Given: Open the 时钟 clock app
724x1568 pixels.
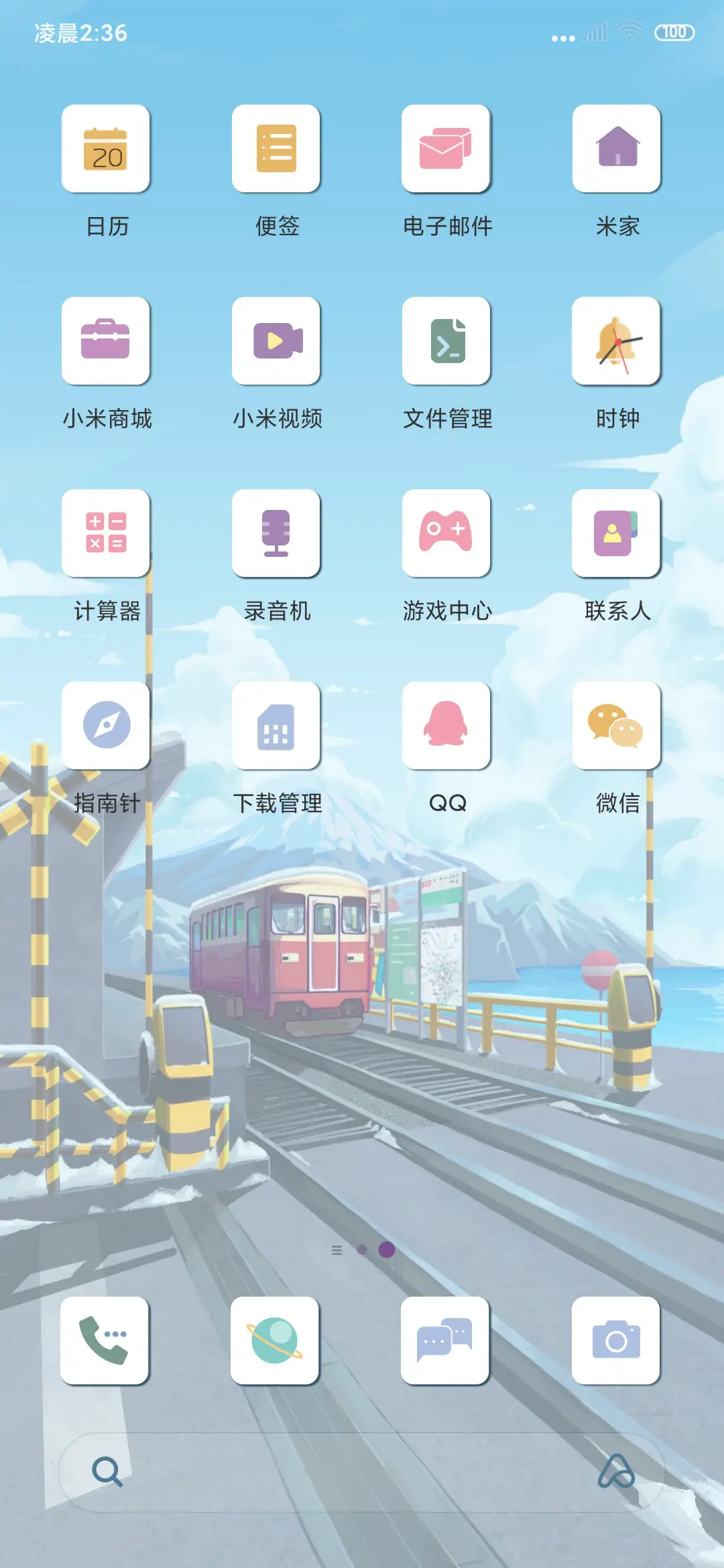Looking at the screenshot, I should pyautogui.click(x=616, y=342).
